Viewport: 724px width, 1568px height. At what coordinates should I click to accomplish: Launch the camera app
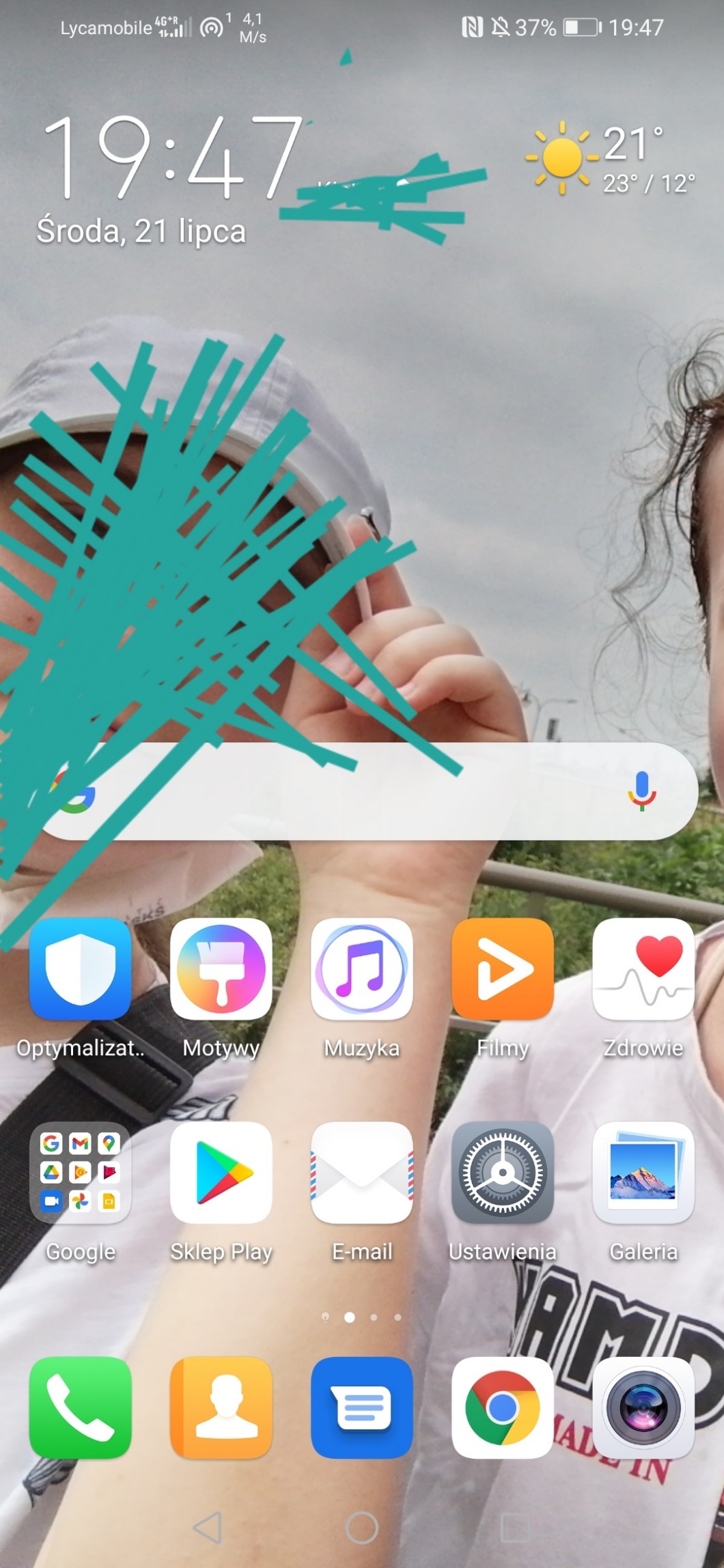pyautogui.click(x=643, y=1408)
